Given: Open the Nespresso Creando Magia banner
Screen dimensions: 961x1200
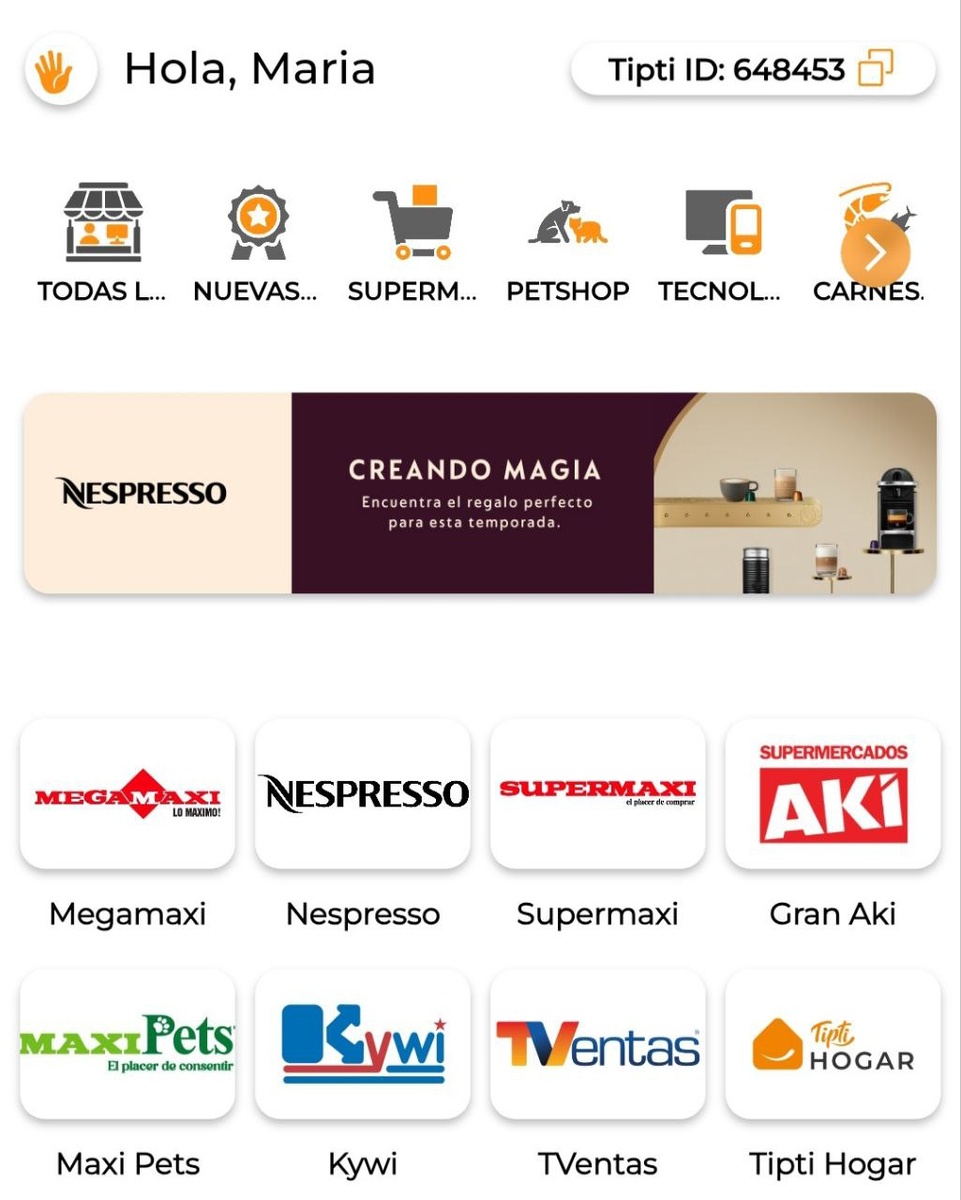Looking at the screenshot, I should coord(480,493).
